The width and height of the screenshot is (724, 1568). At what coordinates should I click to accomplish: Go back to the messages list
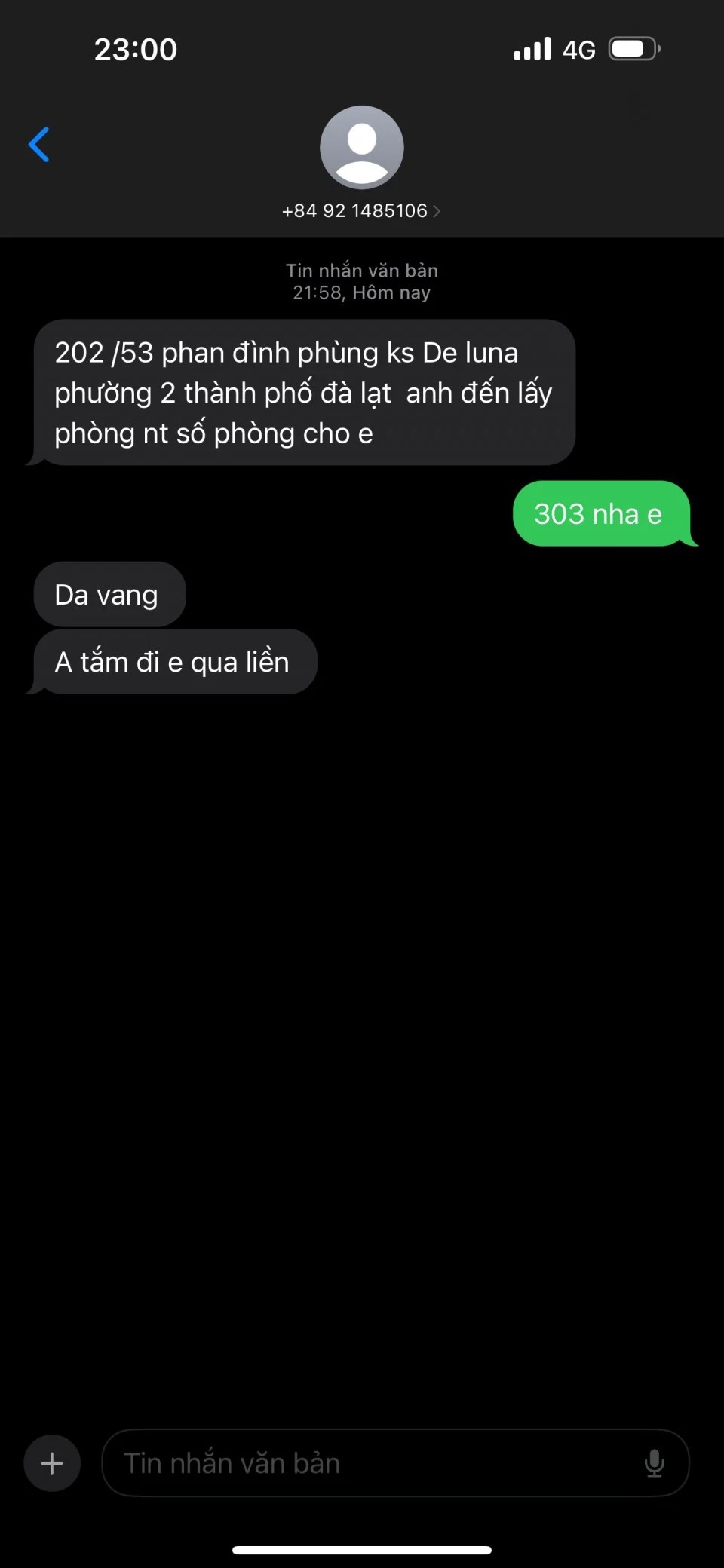[x=39, y=144]
